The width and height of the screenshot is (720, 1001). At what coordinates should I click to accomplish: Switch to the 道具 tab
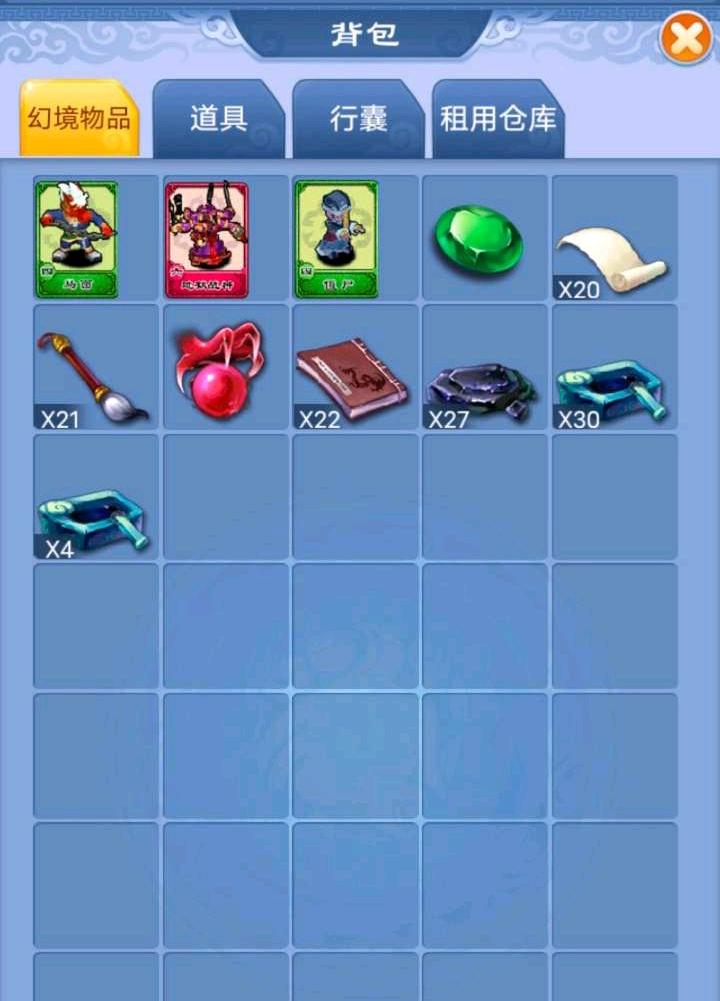(x=218, y=118)
